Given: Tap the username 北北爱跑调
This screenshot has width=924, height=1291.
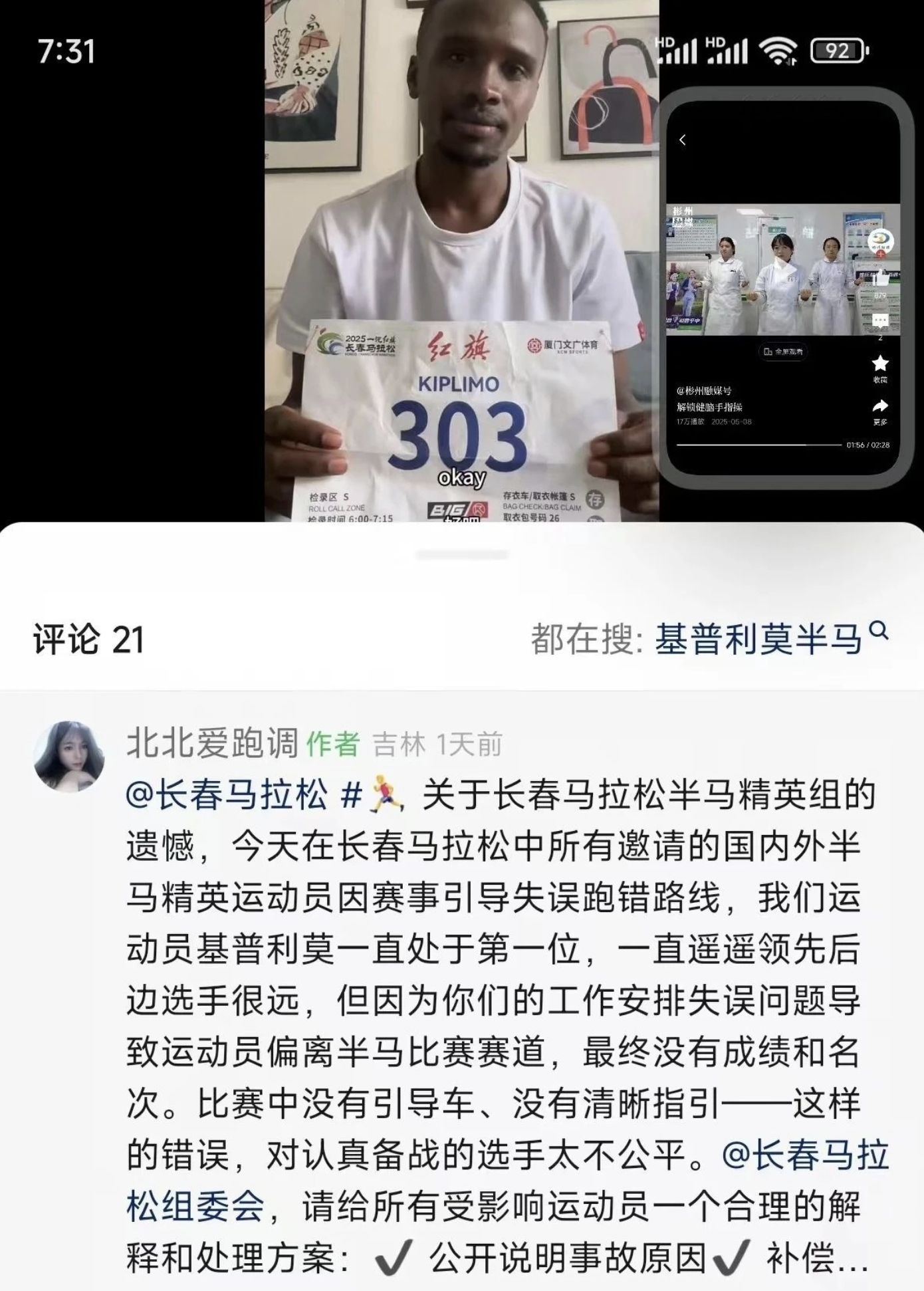Looking at the screenshot, I should tap(212, 743).
